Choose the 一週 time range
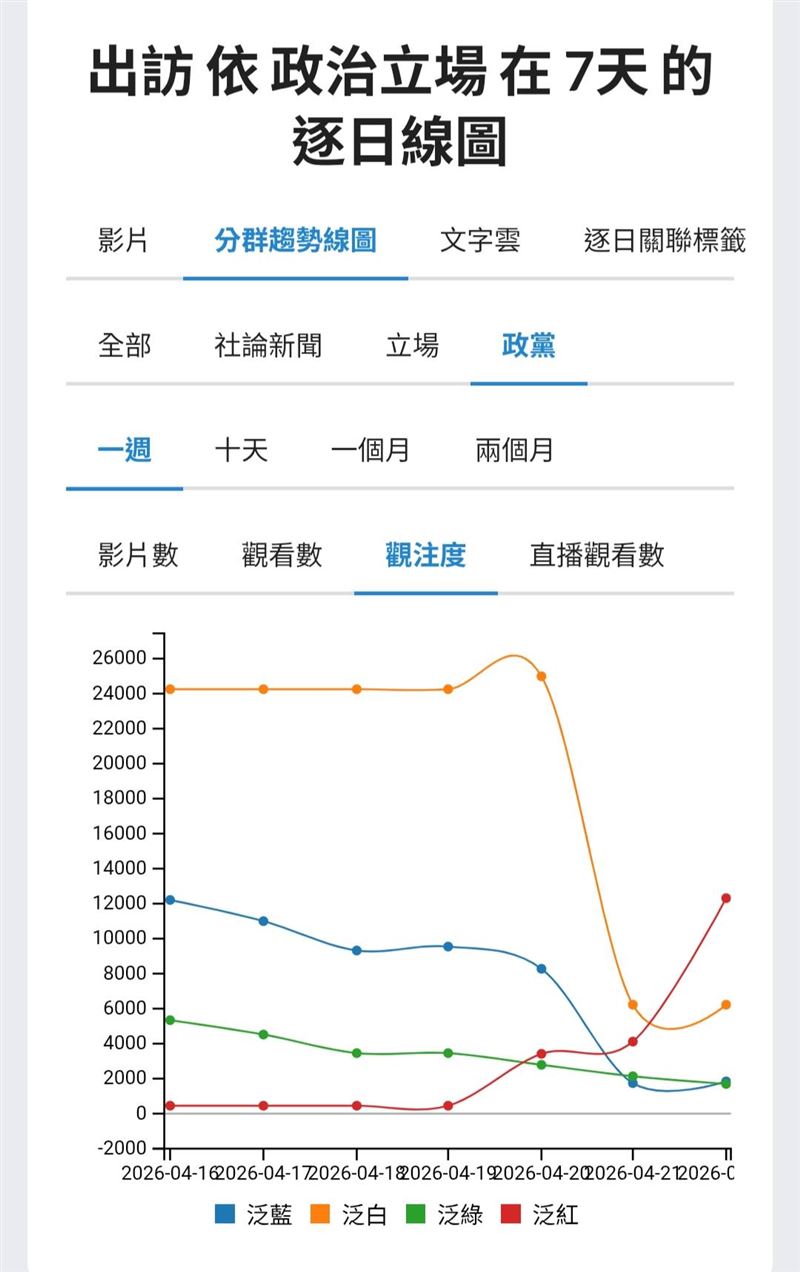The width and height of the screenshot is (800, 1272). (124, 450)
